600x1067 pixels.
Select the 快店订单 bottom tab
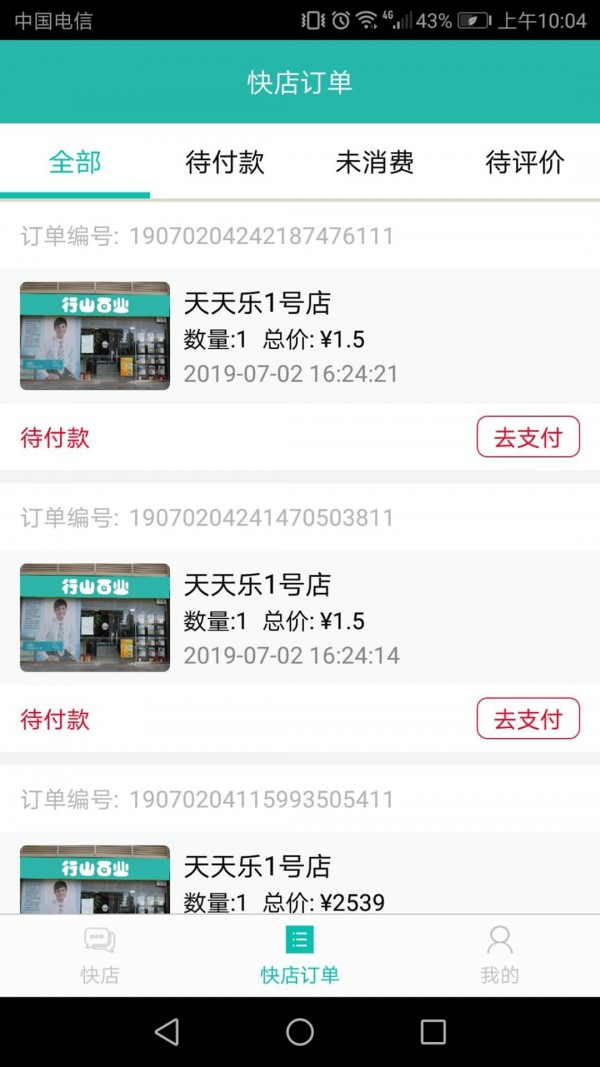pos(300,955)
